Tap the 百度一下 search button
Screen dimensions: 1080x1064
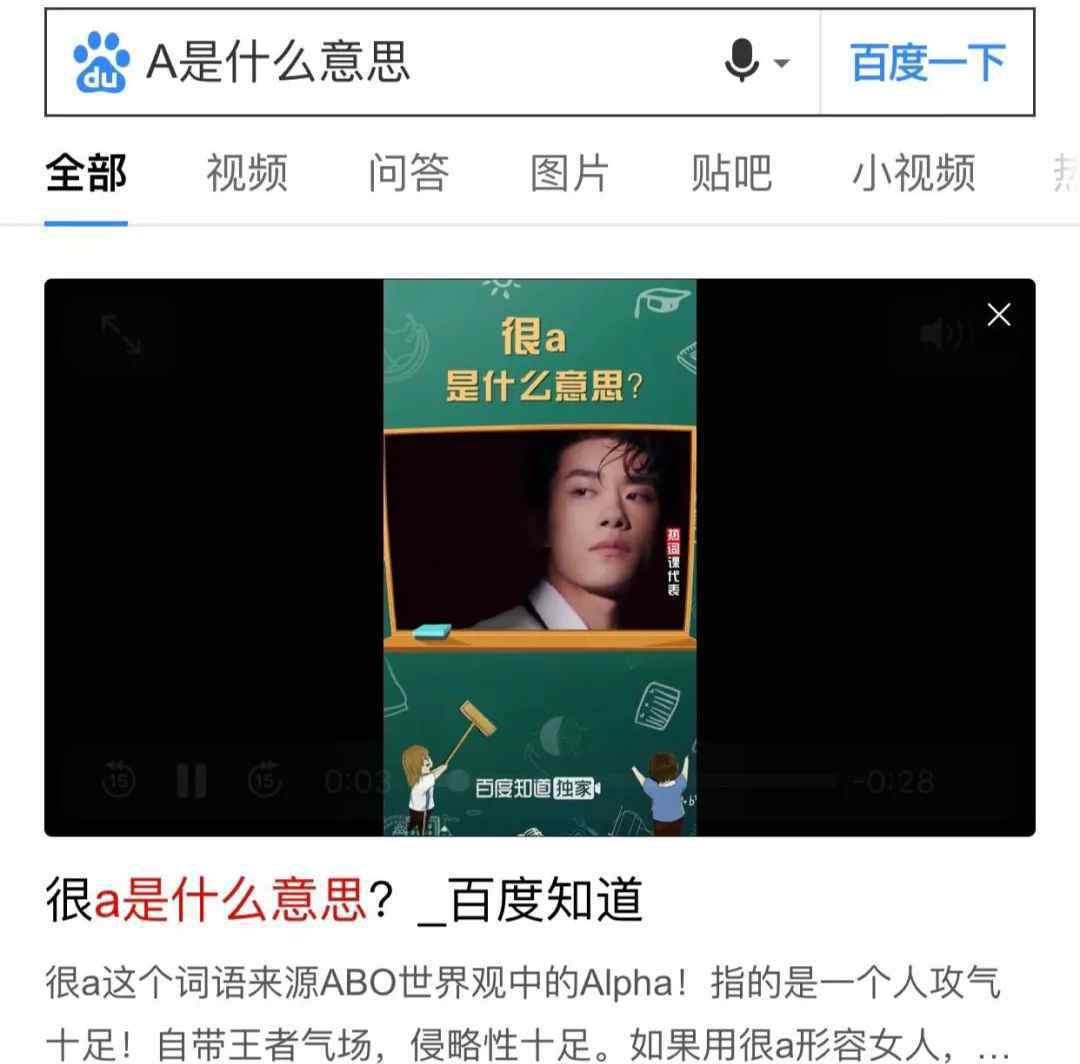(927, 62)
